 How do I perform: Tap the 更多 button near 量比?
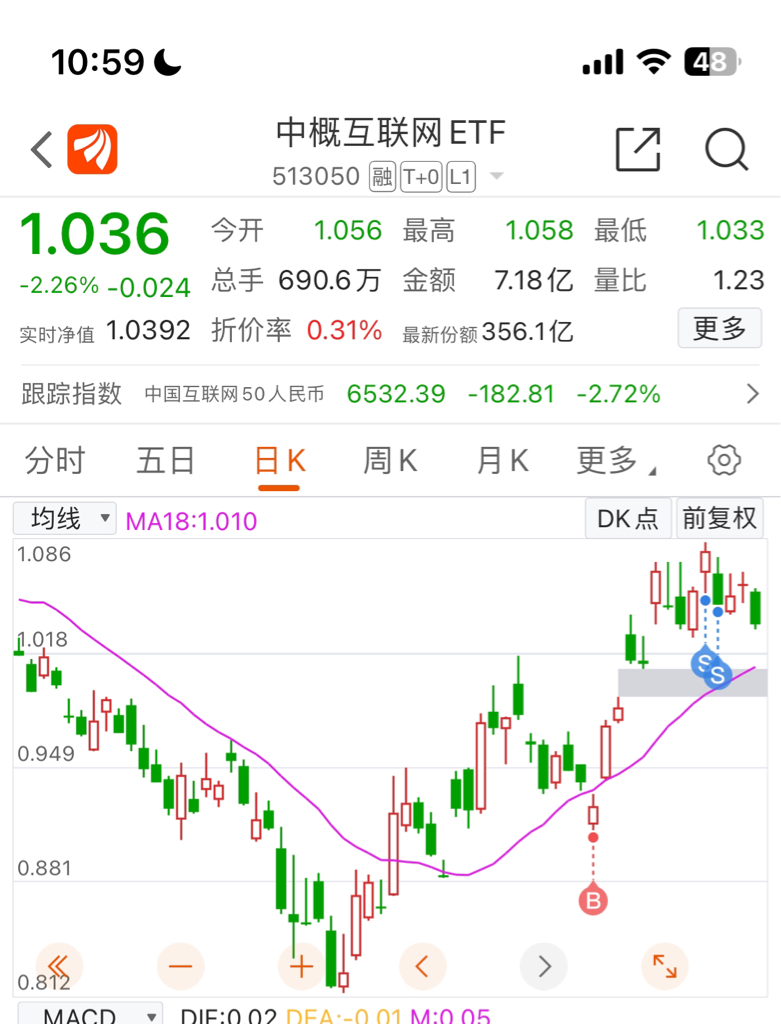pyautogui.click(x=719, y=328)
